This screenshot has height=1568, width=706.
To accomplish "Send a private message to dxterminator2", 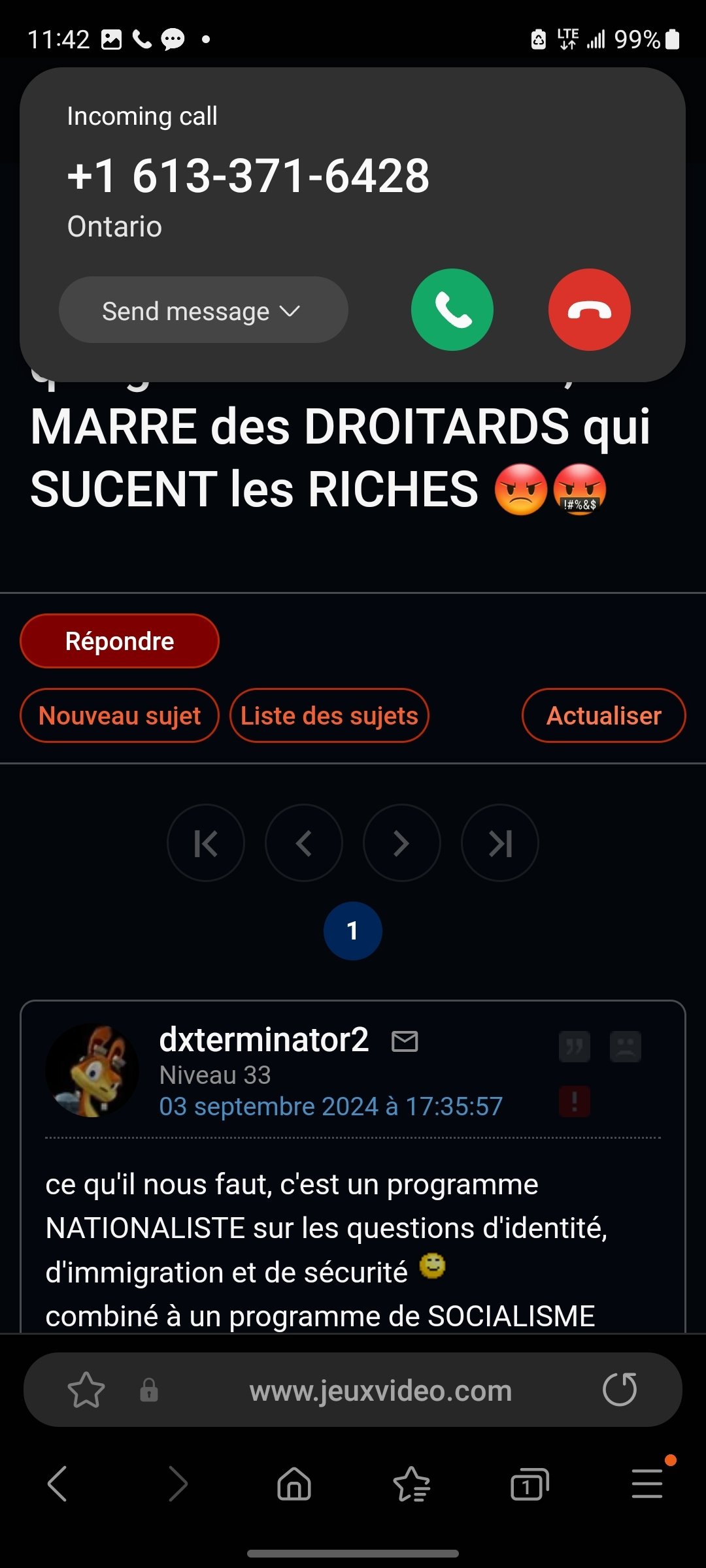I will [405, 1041].
